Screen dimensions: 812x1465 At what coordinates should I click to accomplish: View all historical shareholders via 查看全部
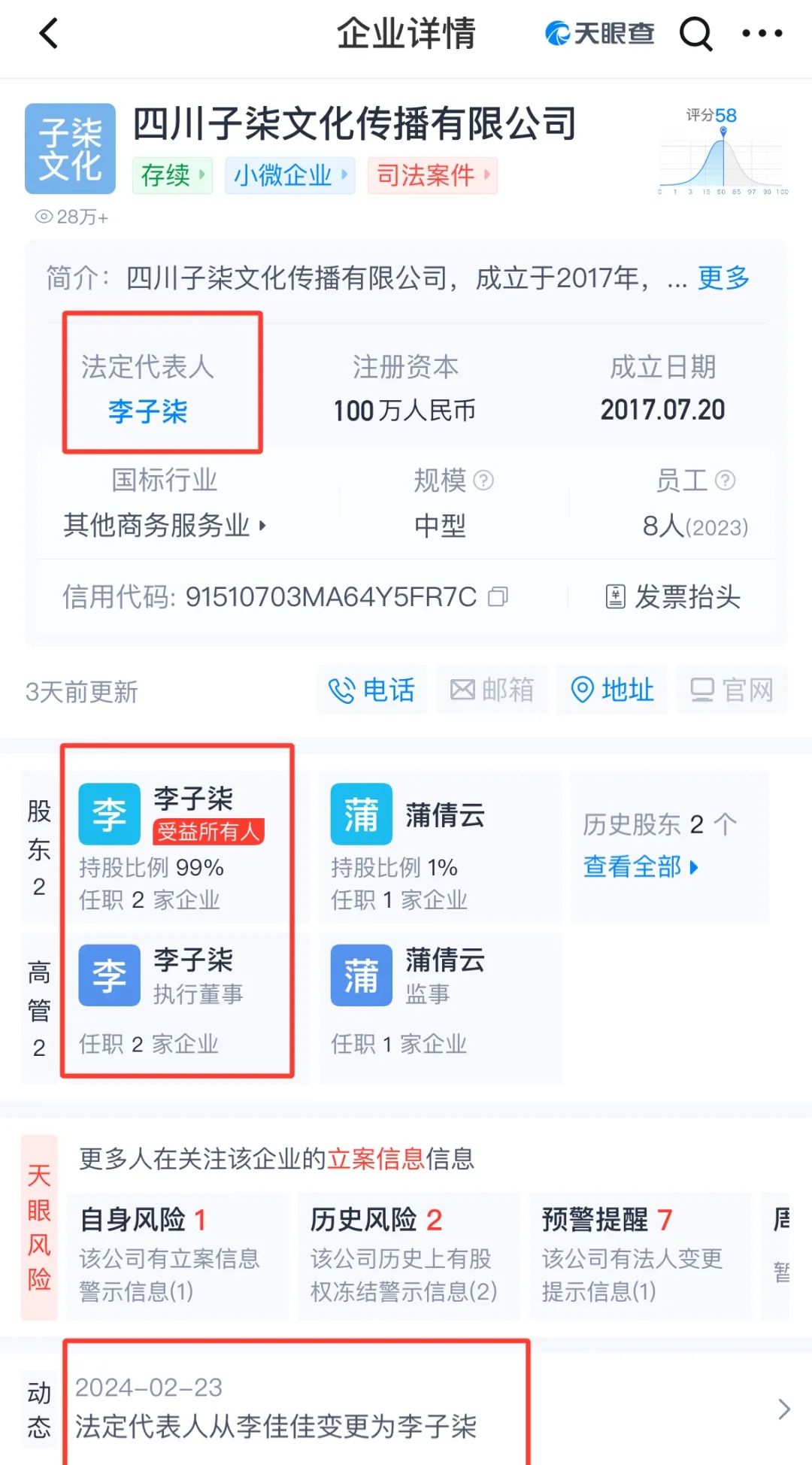[x=641, y=867]
